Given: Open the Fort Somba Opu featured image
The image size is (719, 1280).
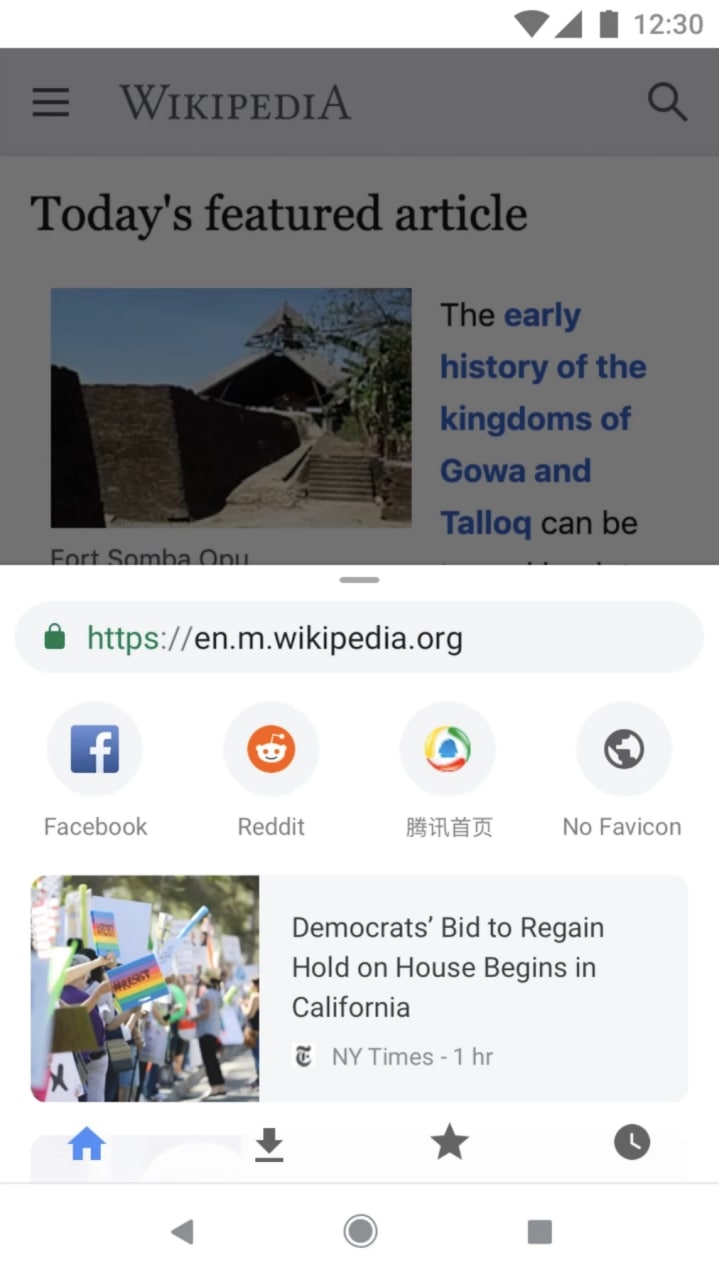Looking at the screenshot, I should pyautogui.click(x=231, y=407).
